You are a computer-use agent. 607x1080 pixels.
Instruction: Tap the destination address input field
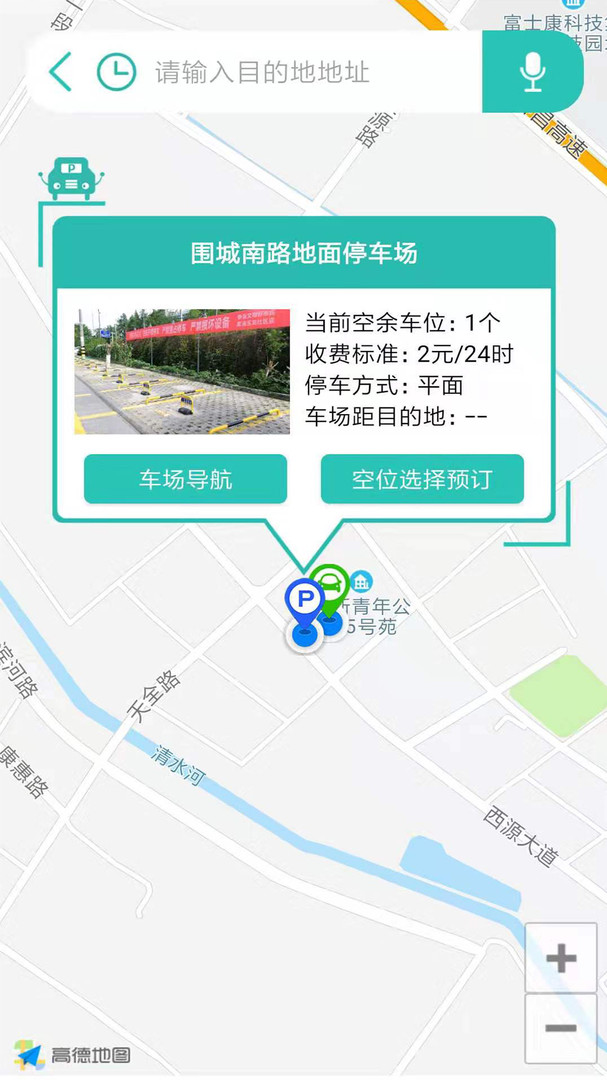point(300,72)
